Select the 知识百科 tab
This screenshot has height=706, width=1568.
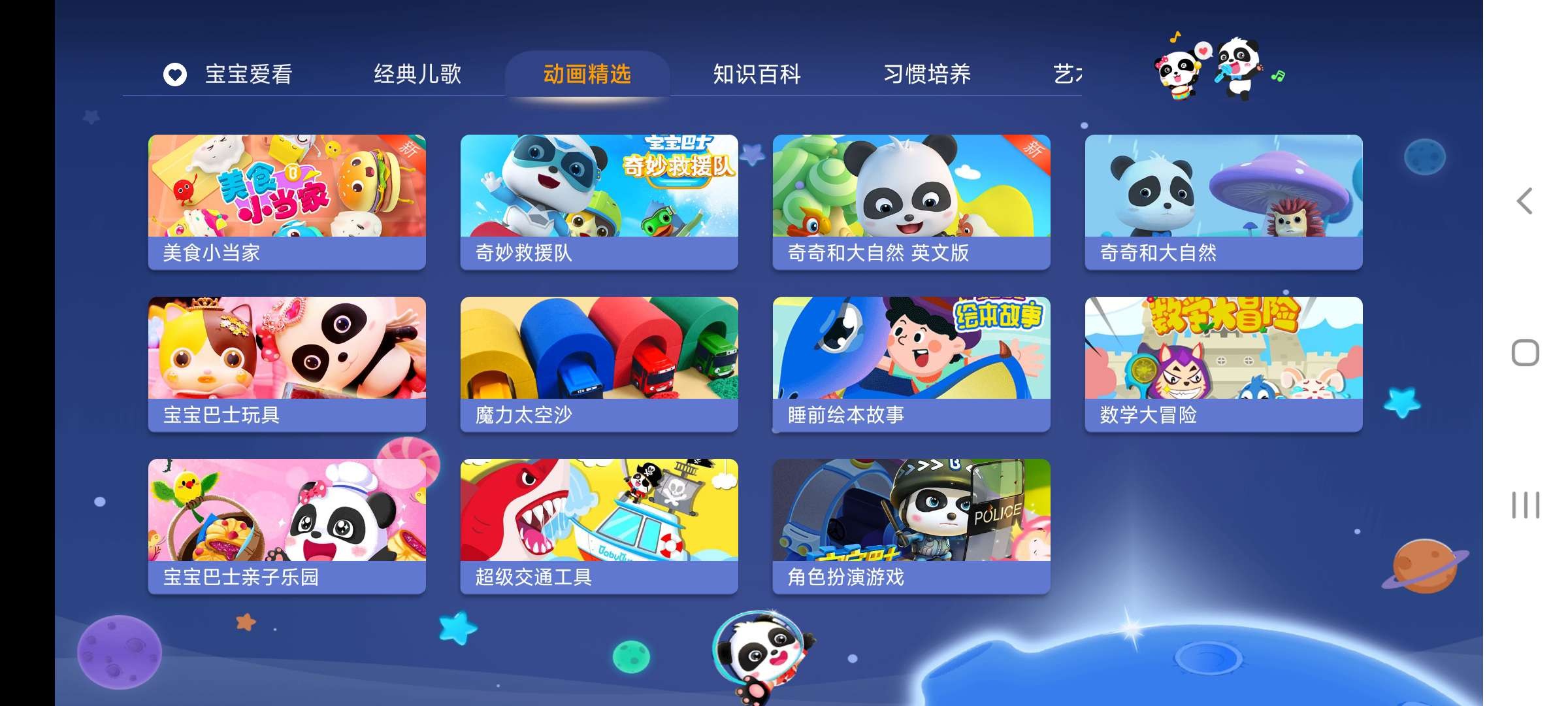click(x=757, y=74)
